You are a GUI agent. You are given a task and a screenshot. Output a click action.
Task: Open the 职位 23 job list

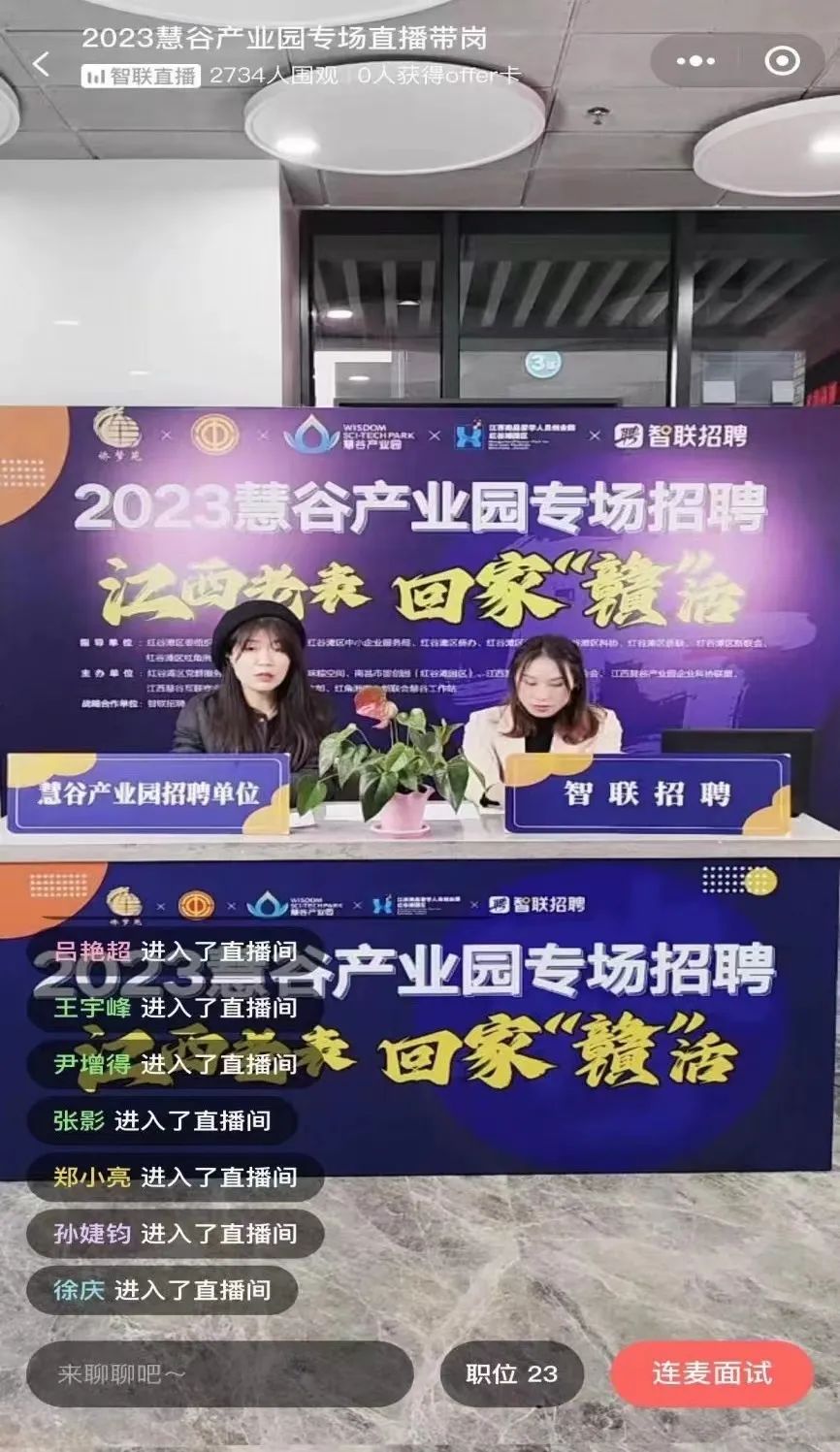pos(512,1373)
